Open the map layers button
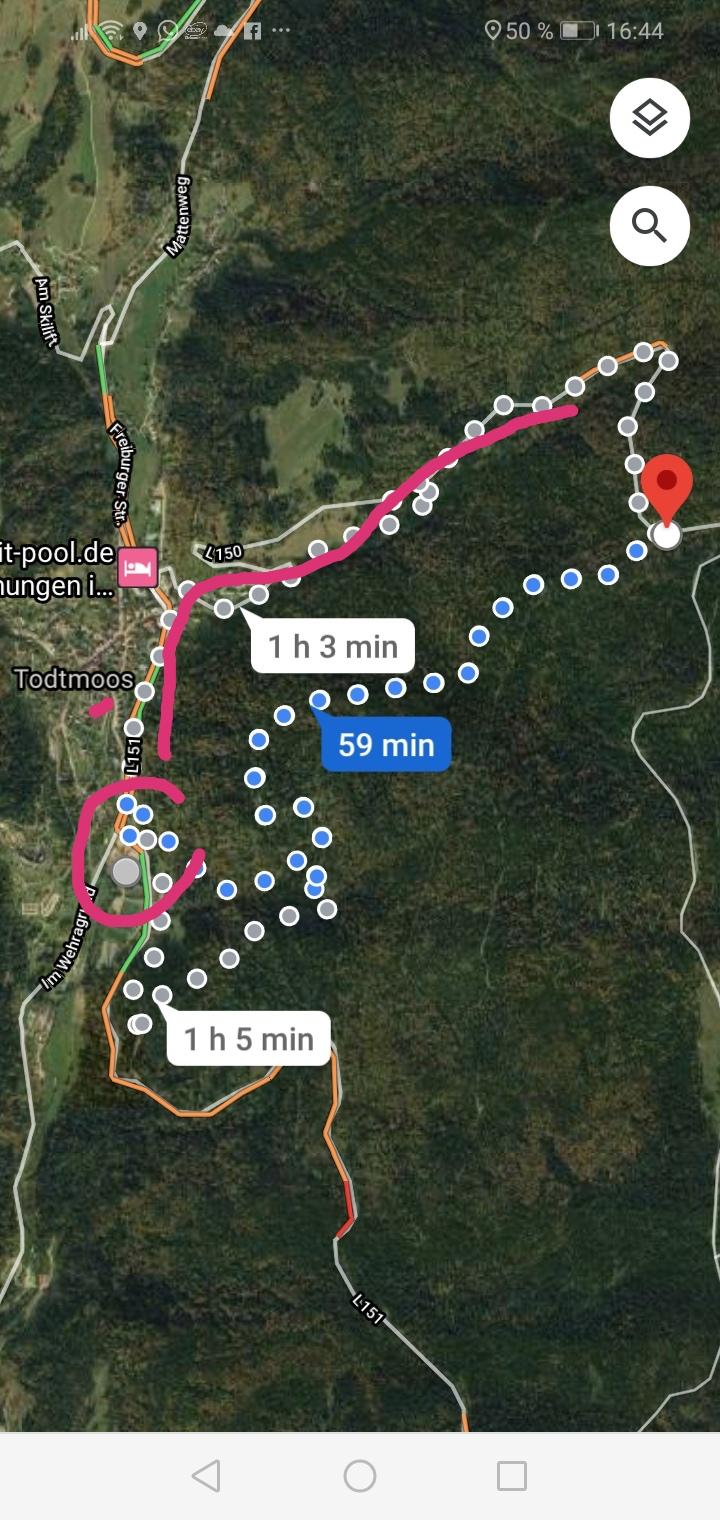Screen dimensions: 720x1520 pos(650,118)
